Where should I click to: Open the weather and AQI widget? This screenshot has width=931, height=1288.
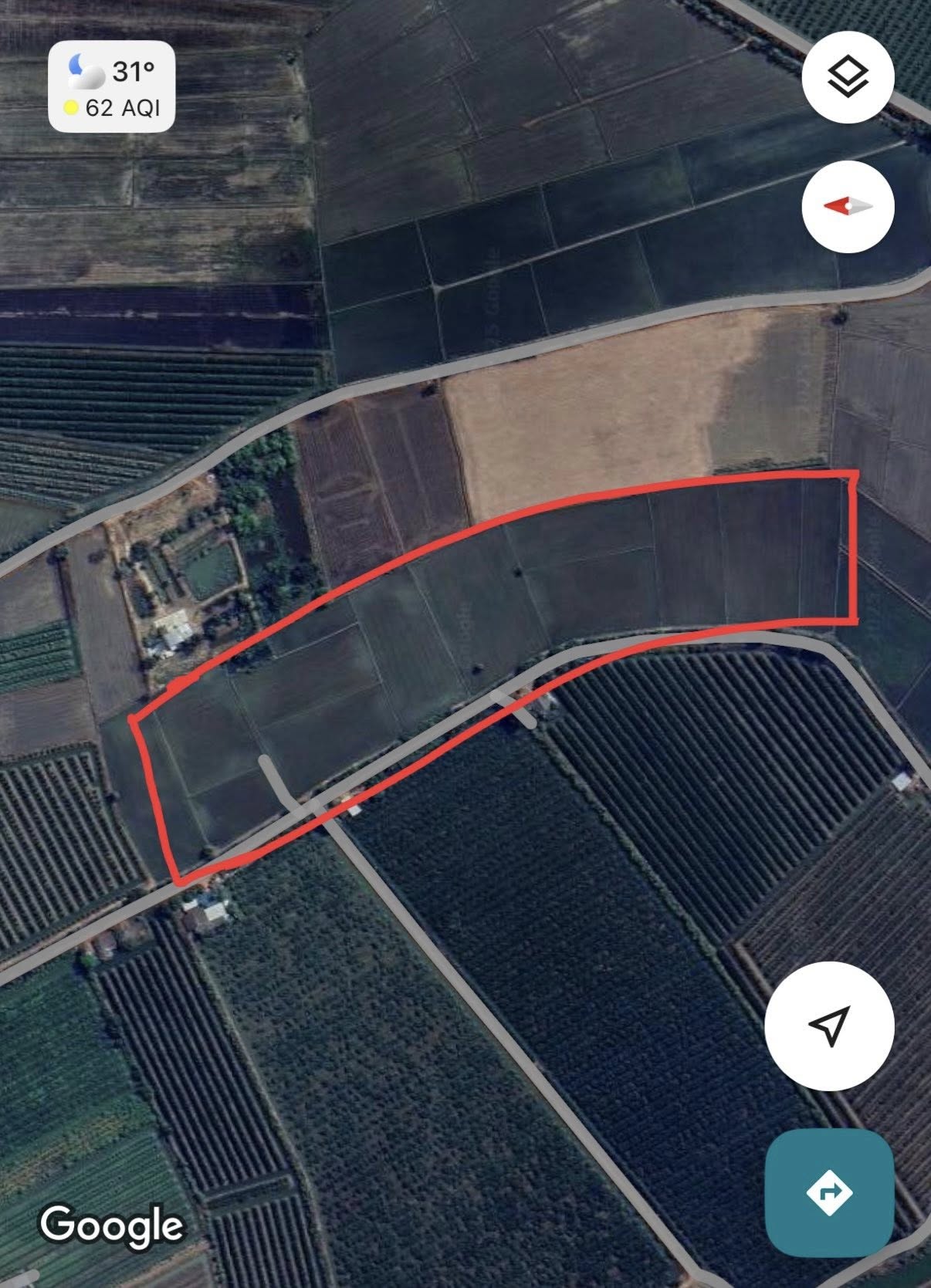pos(111,86)
